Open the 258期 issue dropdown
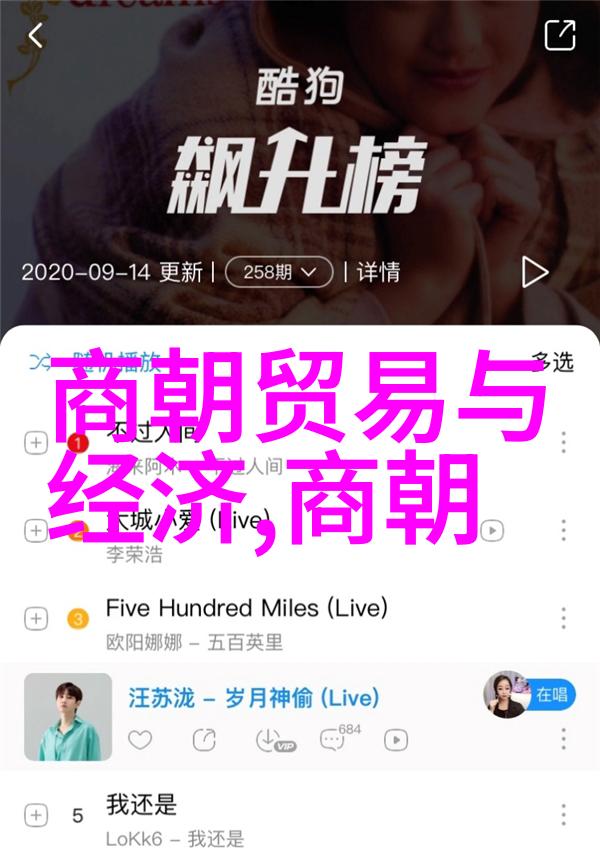 pyautogui.click(x=278, y=271)
